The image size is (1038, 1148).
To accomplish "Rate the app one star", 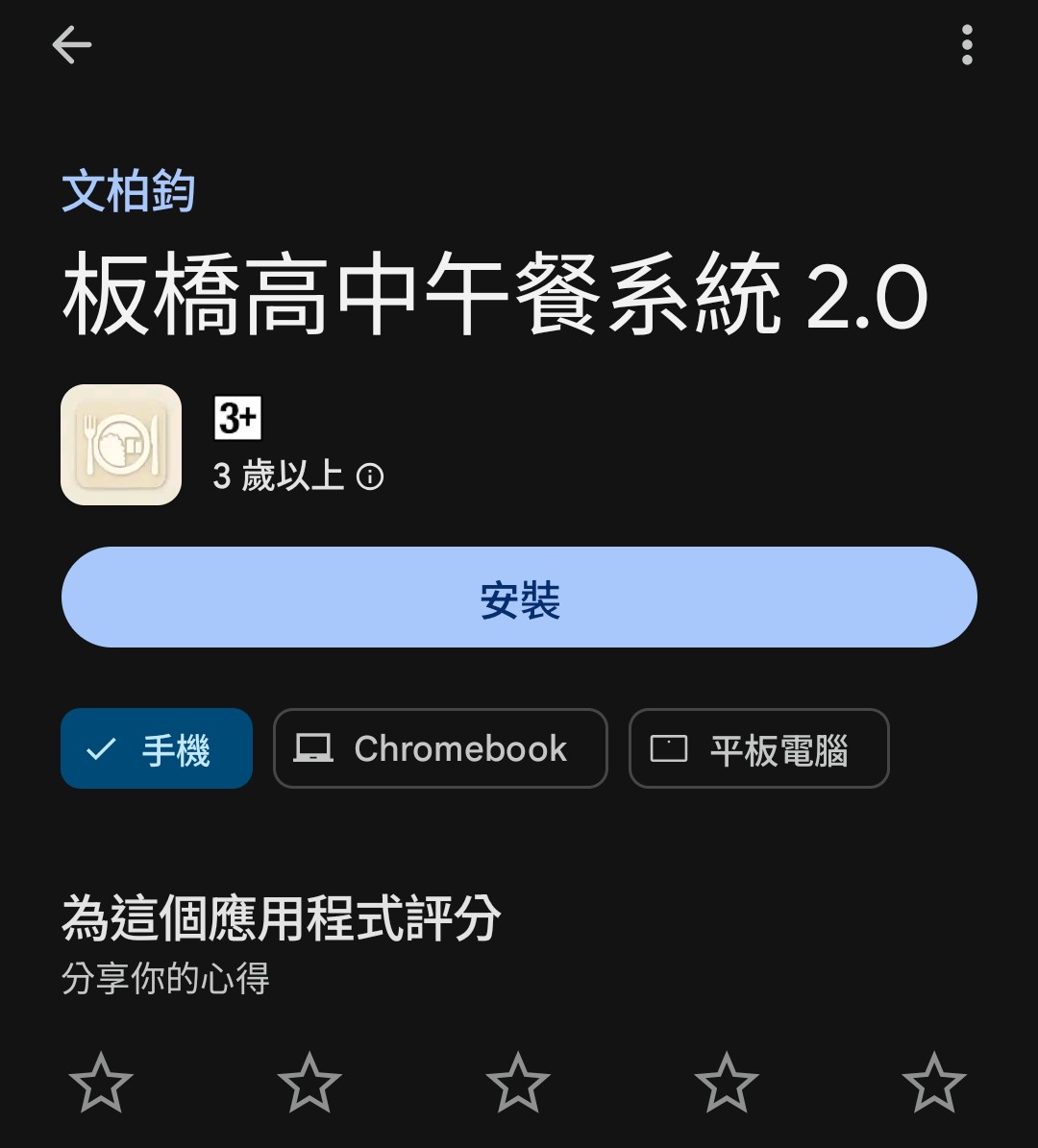I will (101, 1082).
